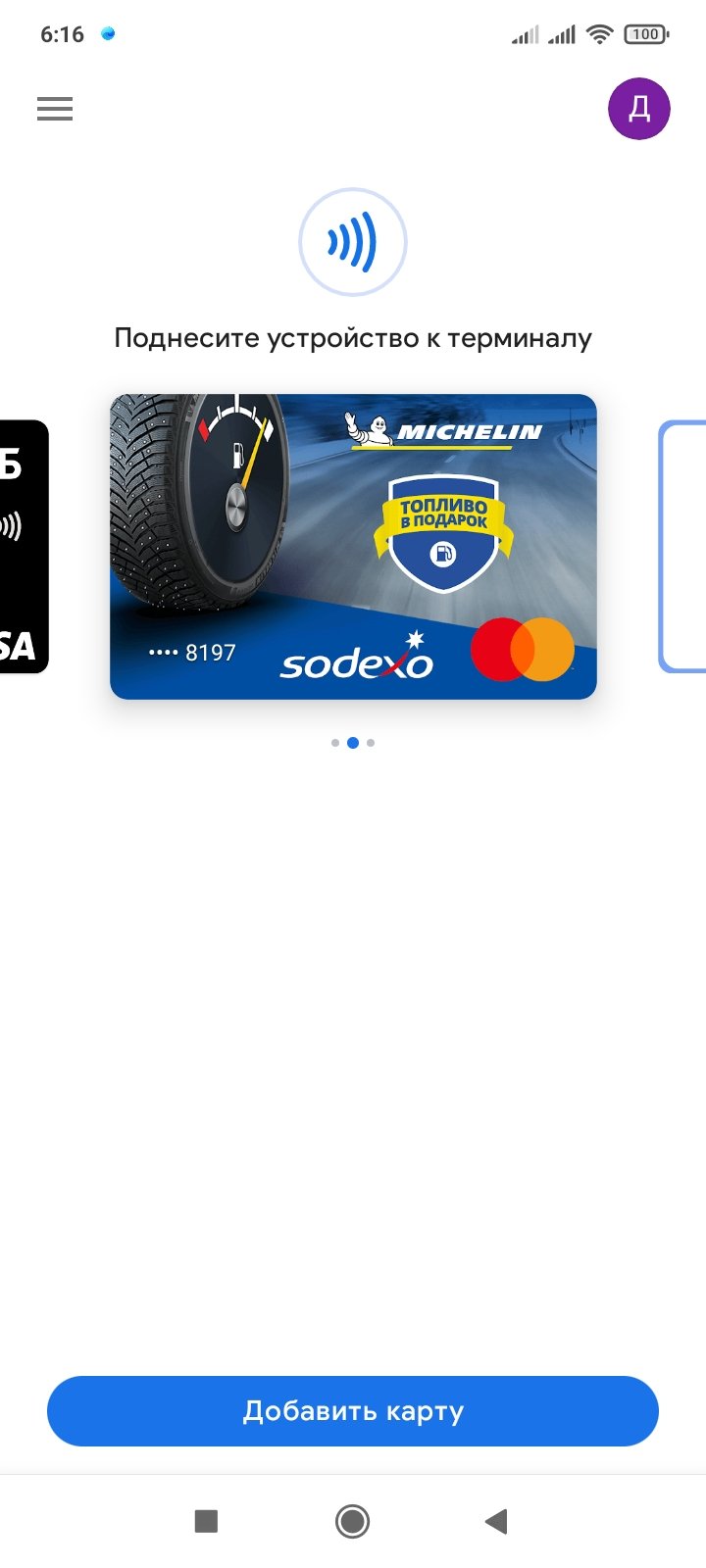Viewport: 706px width, 1568px height.
Task: Open recent apps with the square button
Action: coord(206,1521)
